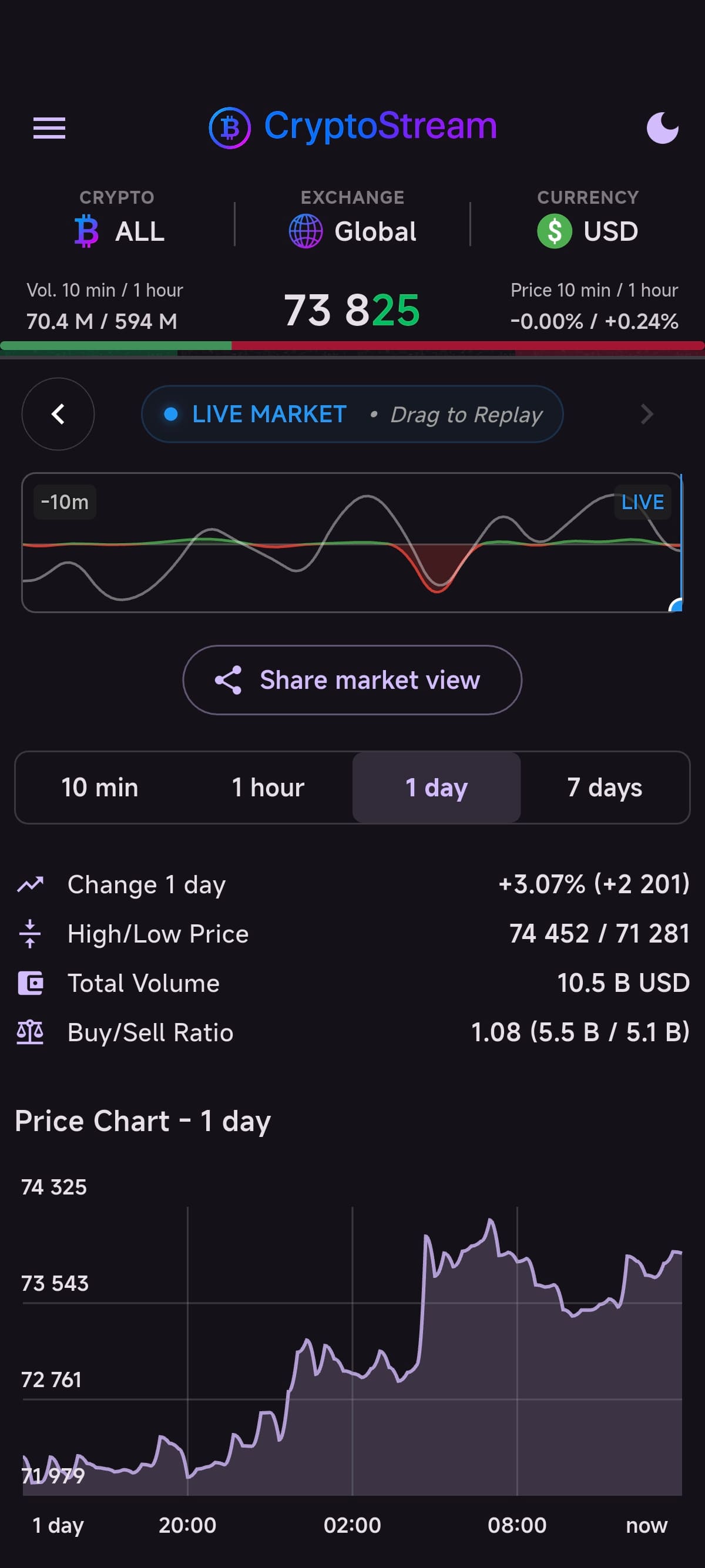Click the left replay chevron
The image size is (705, 1568).
[58, 414]
